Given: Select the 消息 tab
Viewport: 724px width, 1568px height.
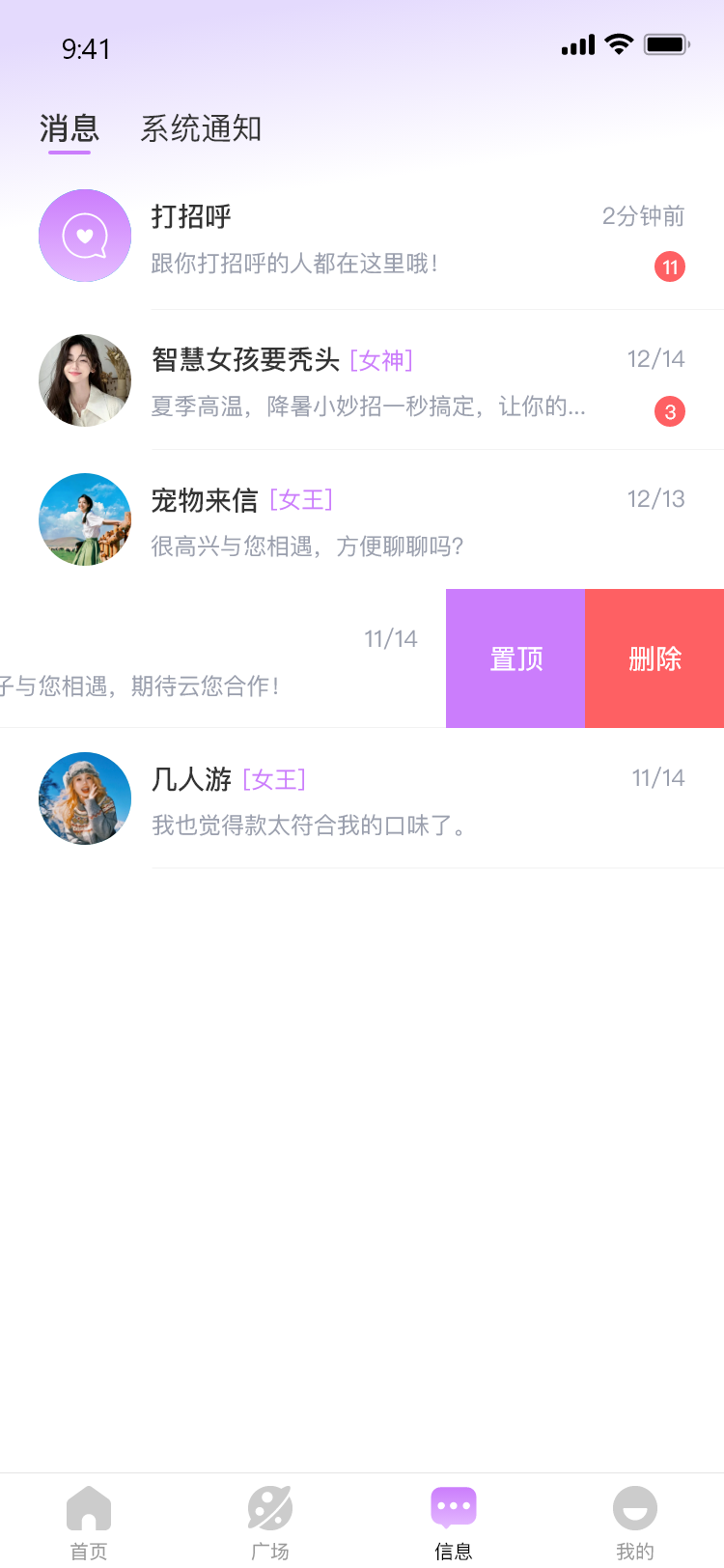Looking at the screenshot, I should click(68, 128).
